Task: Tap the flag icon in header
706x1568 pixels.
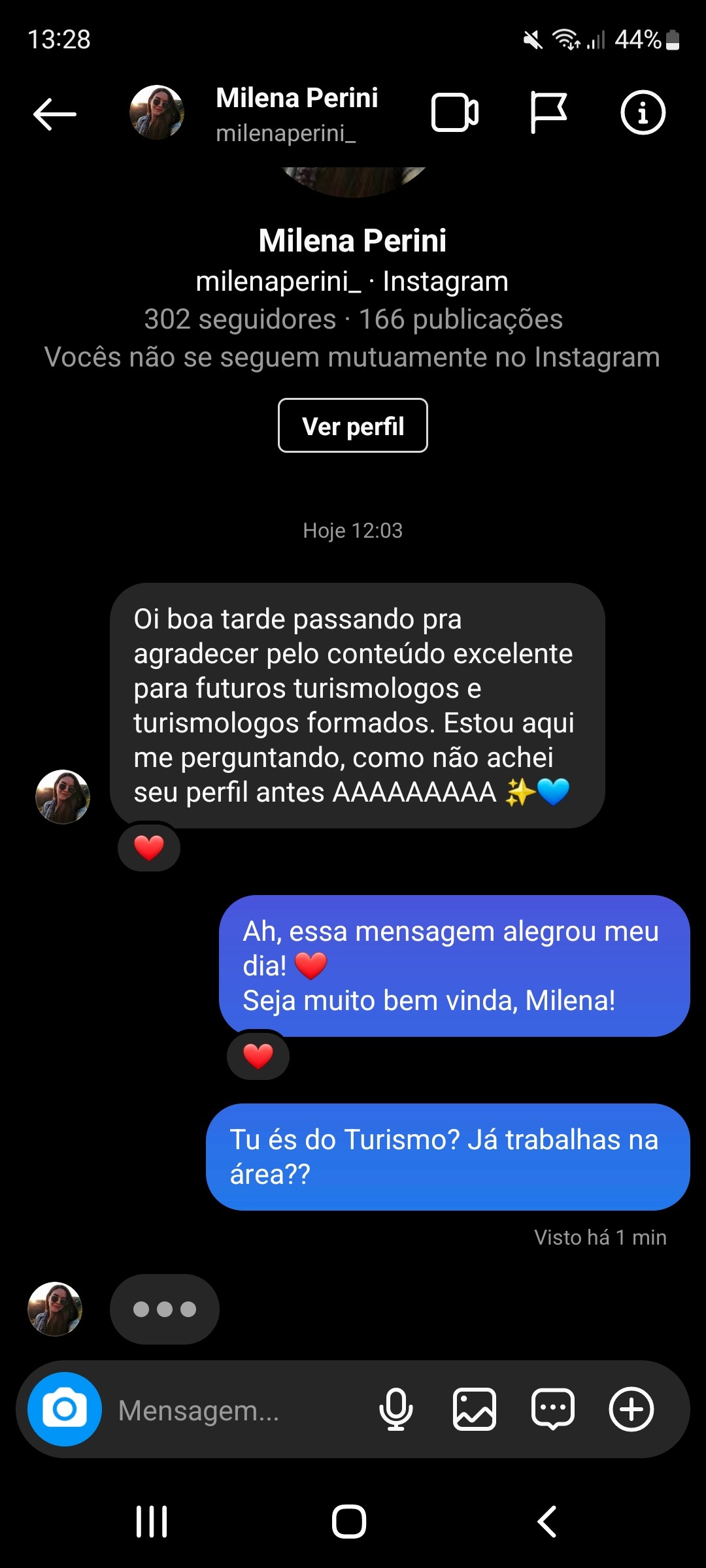Action: tap(548, 113)
